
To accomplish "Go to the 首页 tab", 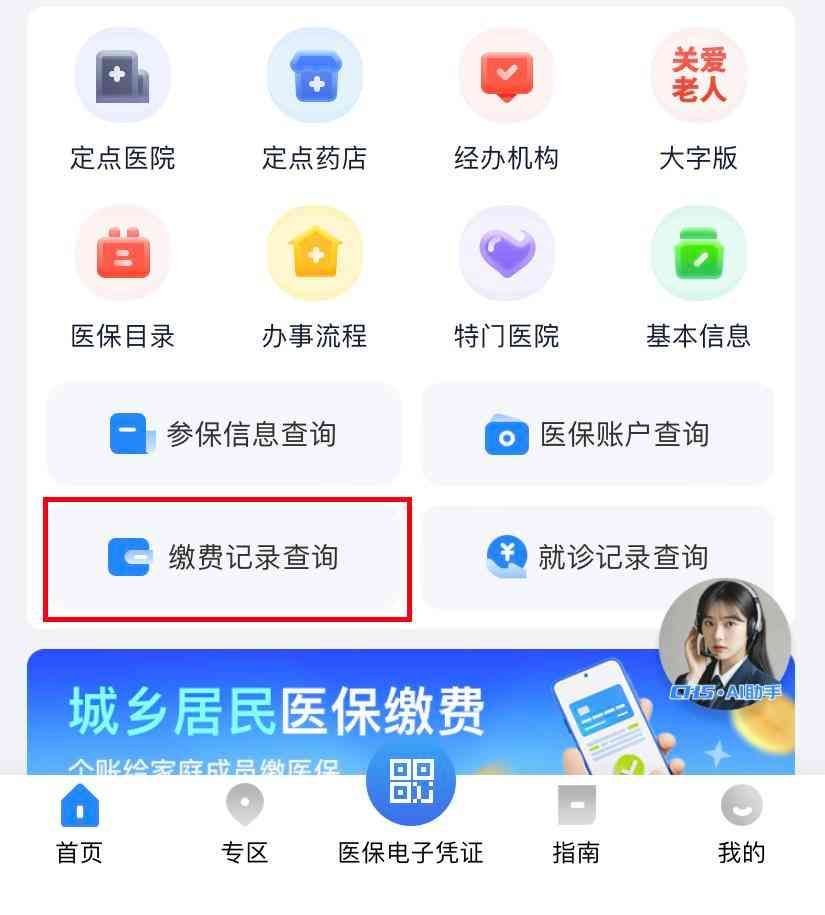I will tap(80, 824).
